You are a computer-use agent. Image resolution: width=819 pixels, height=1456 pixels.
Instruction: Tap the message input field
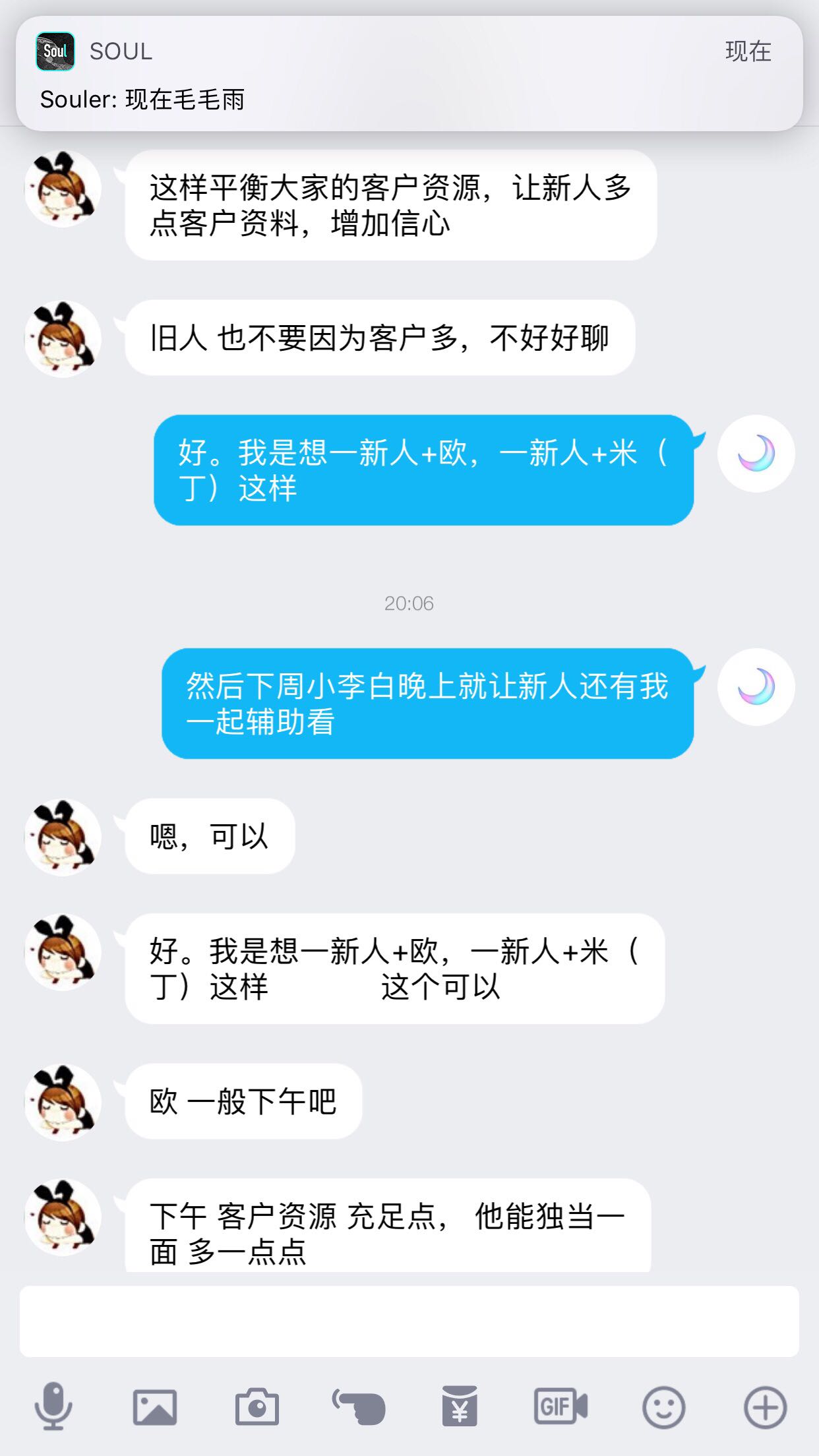(409, 1321)
